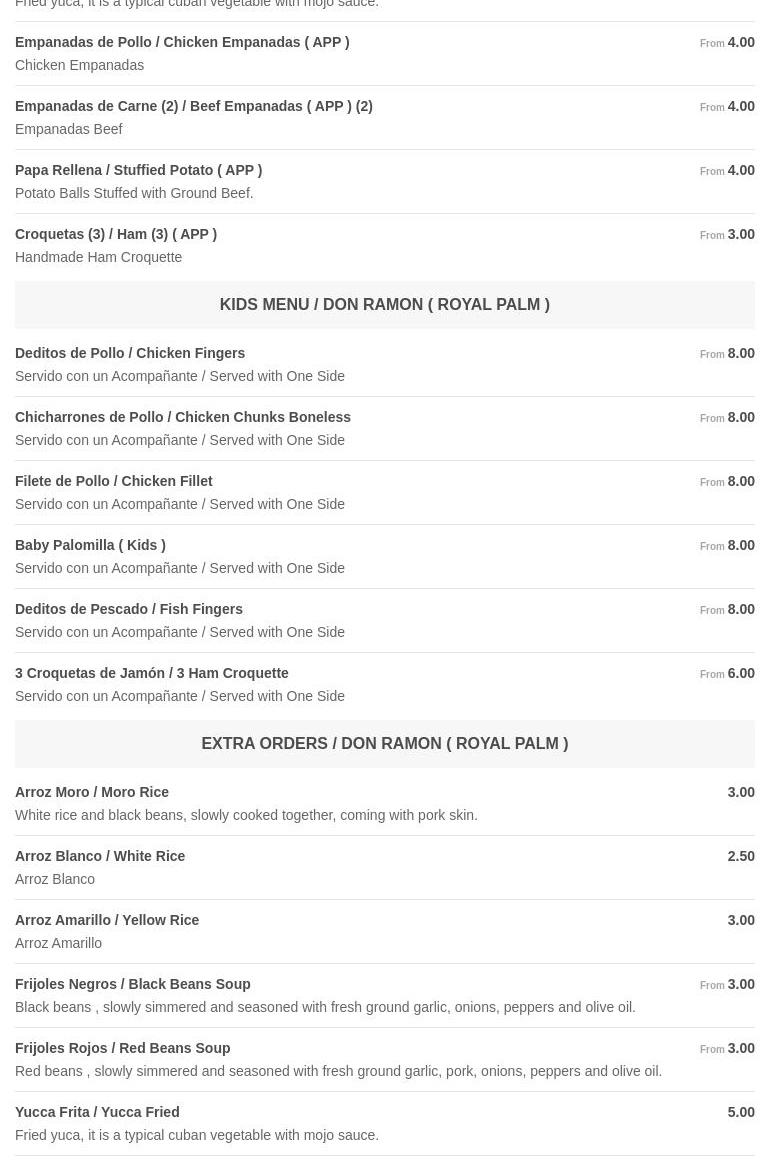
Task: Select Chicharrones de Pollo / Chicken Chunks Boneless
Action: pyautogui.click(x=182, y=418)
